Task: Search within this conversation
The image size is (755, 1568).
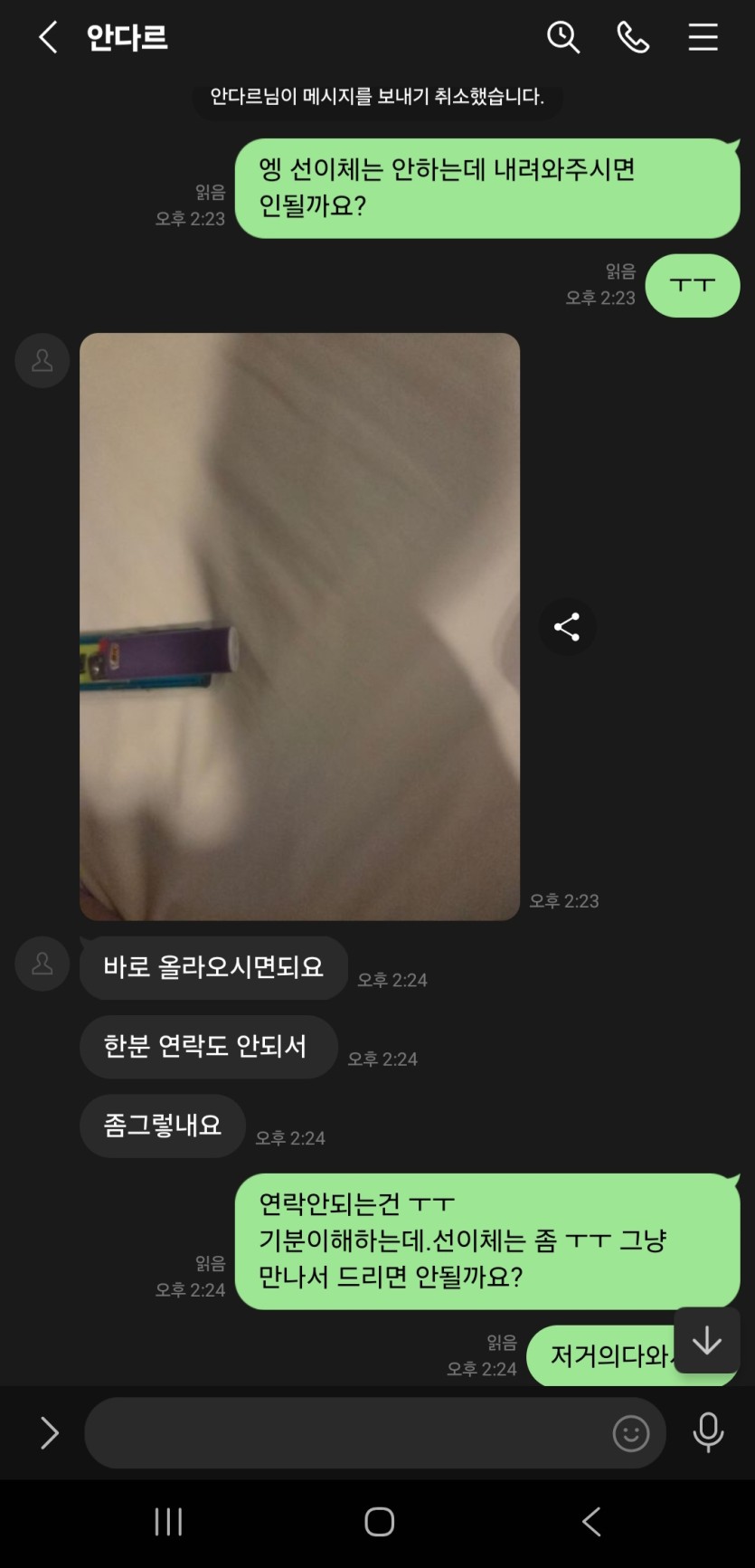Action: click(x=562, y=38)
